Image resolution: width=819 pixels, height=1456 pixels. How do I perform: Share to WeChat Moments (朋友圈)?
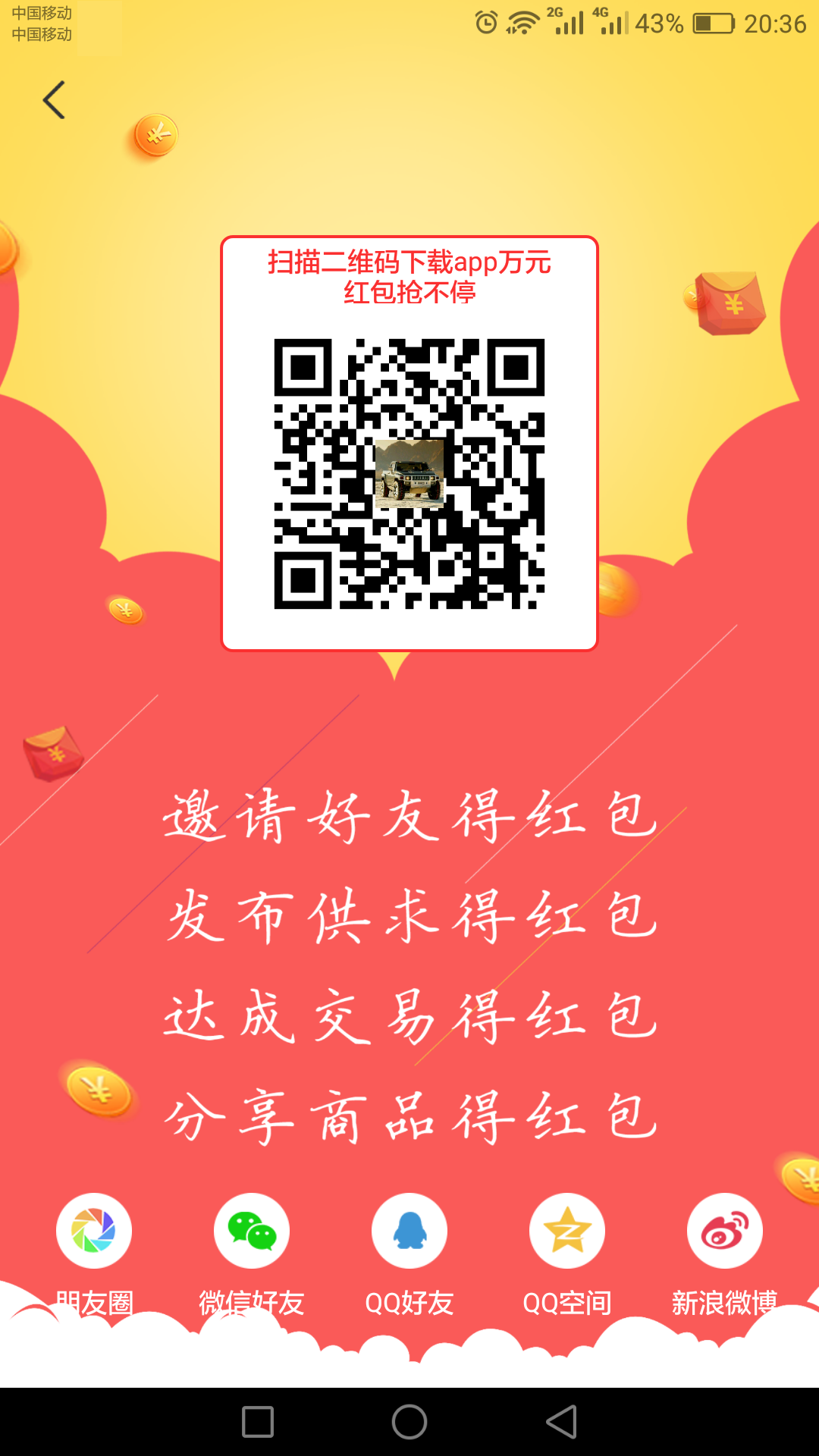click(x=94, y=1232)
